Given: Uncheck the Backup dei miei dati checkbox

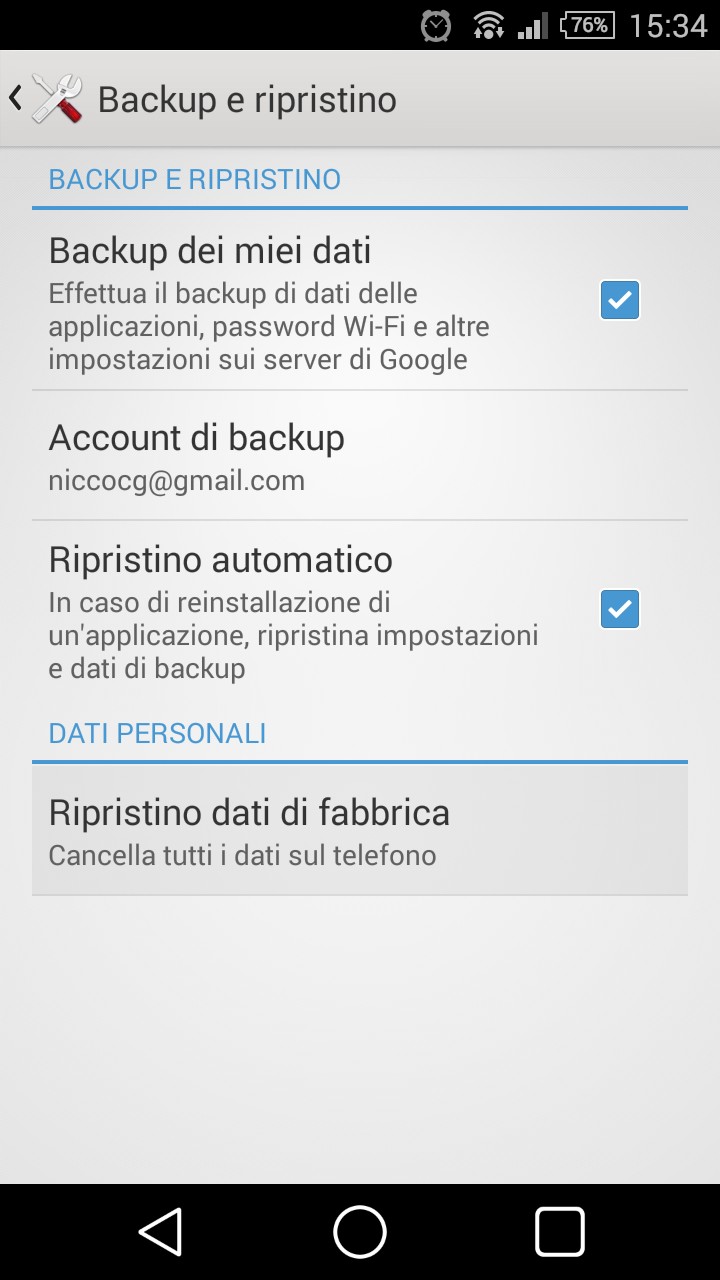Looking at the screenshot, I should 620,300.
